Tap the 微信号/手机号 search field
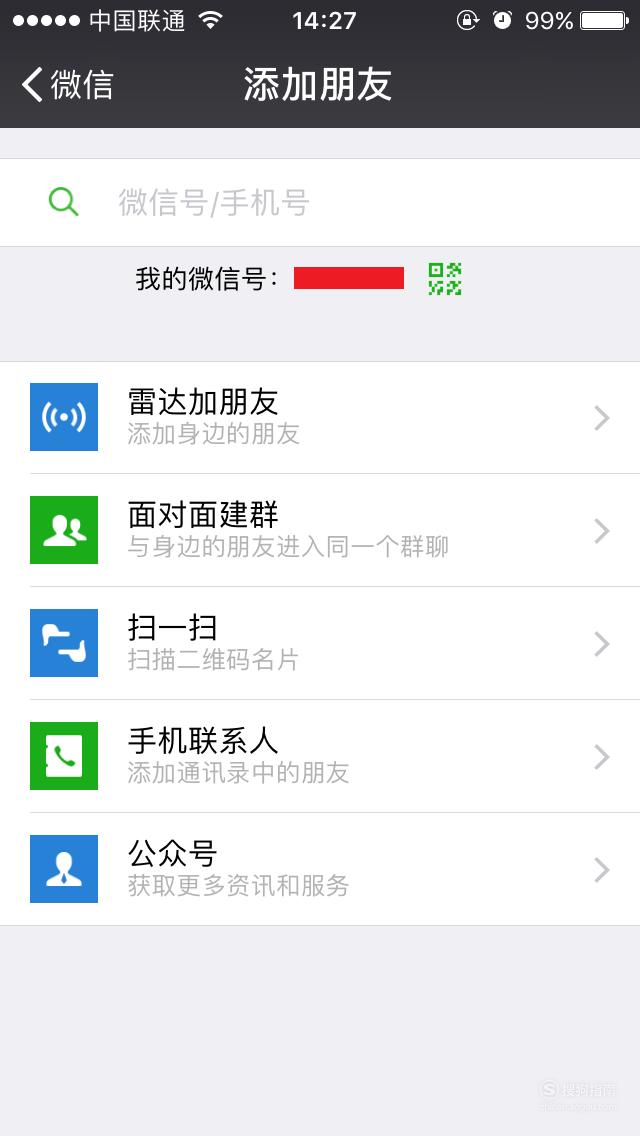640x1136 pixels. 320,202
